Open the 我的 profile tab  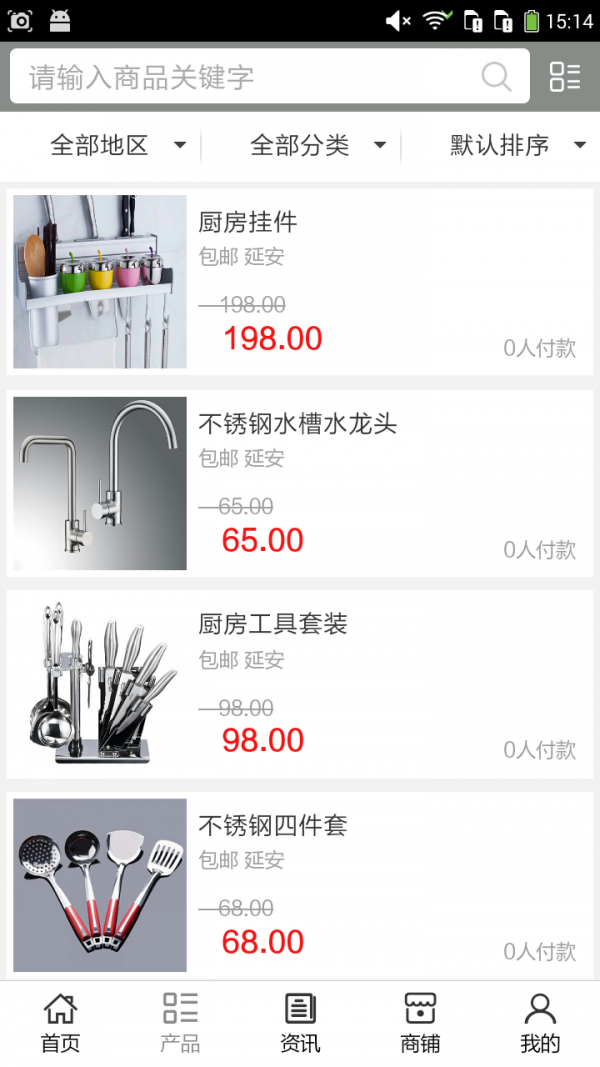coord(540,1023)
